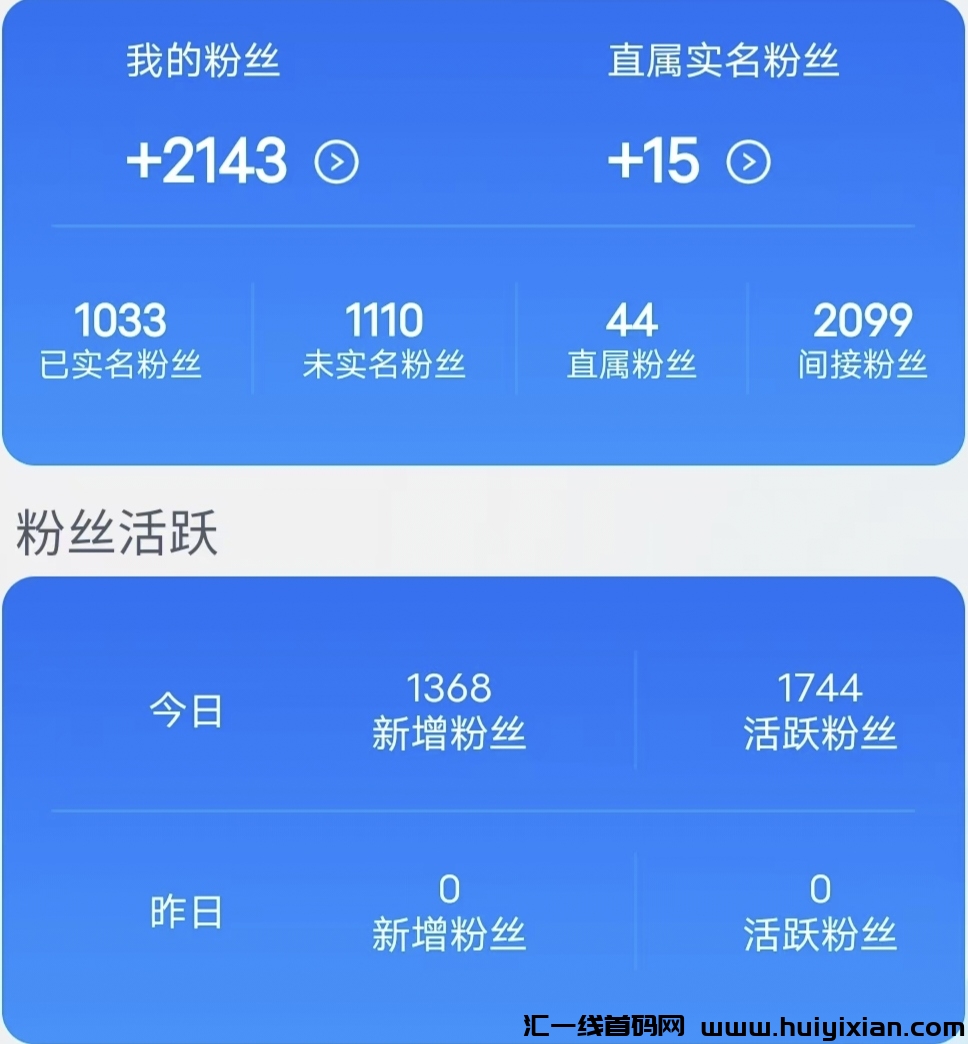Expand today's 新增粉丝 entry showing 1368
The height and width of the screenshot is (1044, 968).
[448, 710]
